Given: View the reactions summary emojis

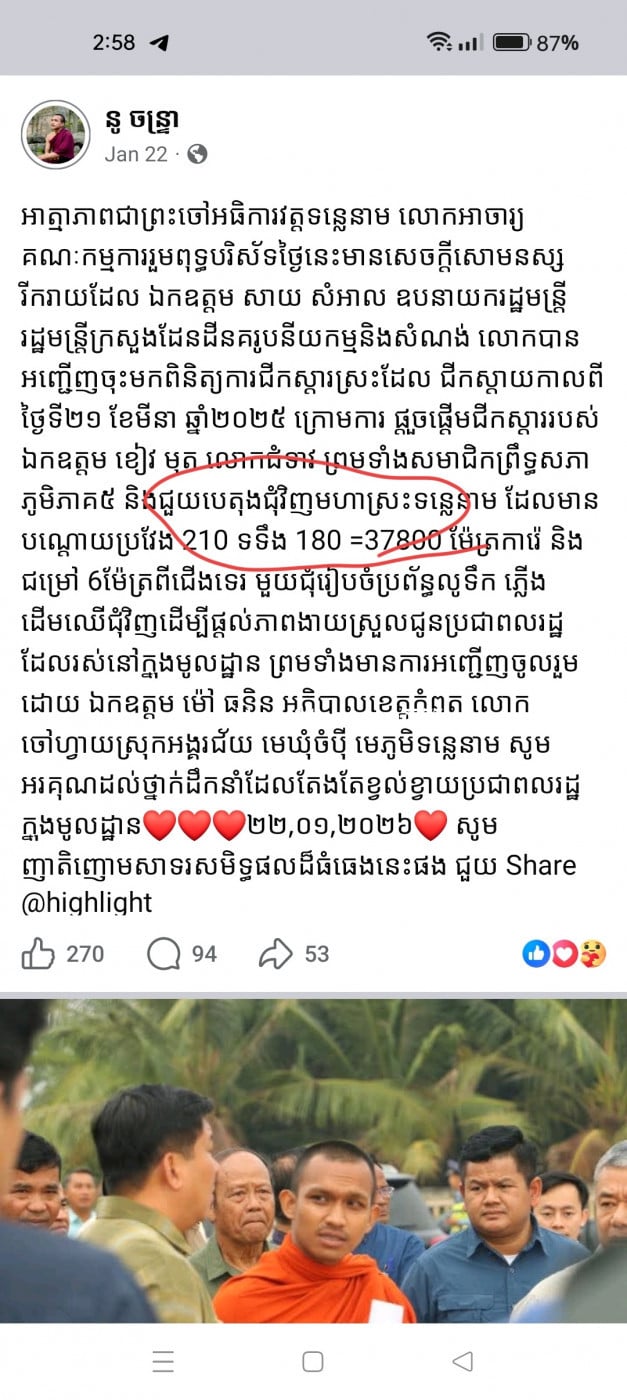Looking at the screenshot, I should pos(564,954).
